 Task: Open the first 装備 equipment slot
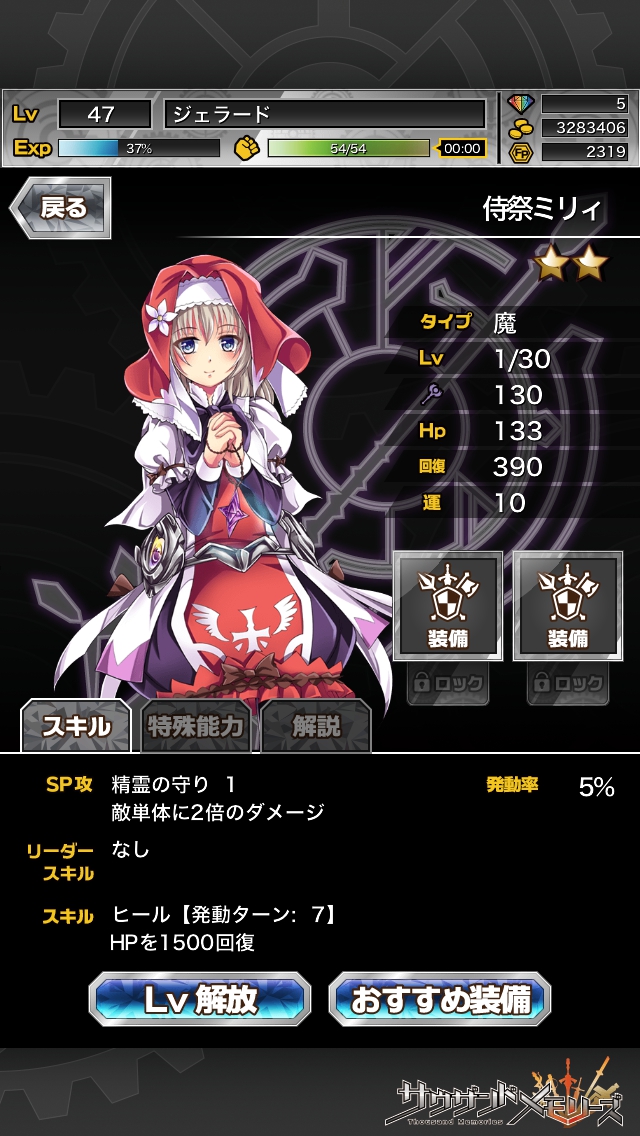pyautogui.click(x=447, y=605)
